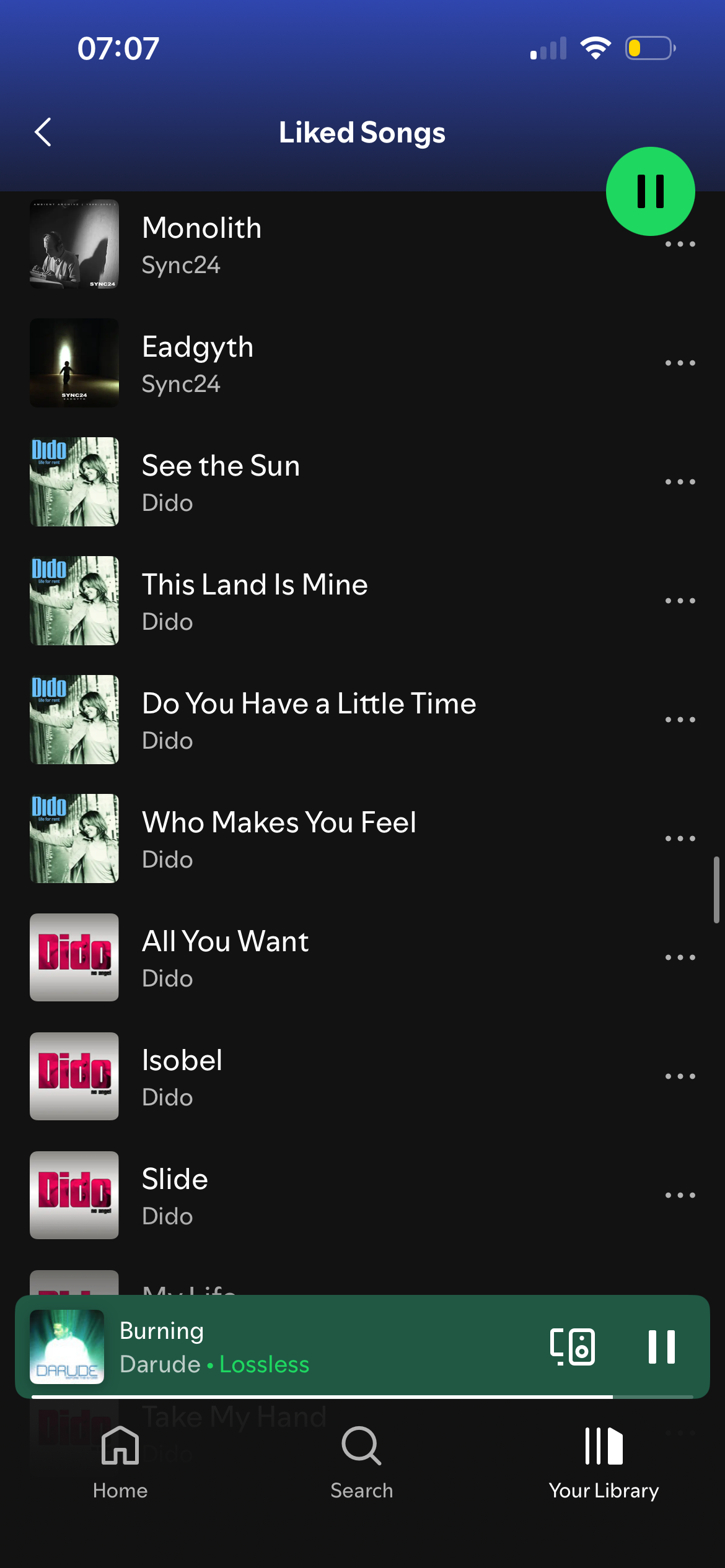The width and height of the screenshot is (725, 1568).
Task: Switch to the Search tab
Action: pos(362,1461)
